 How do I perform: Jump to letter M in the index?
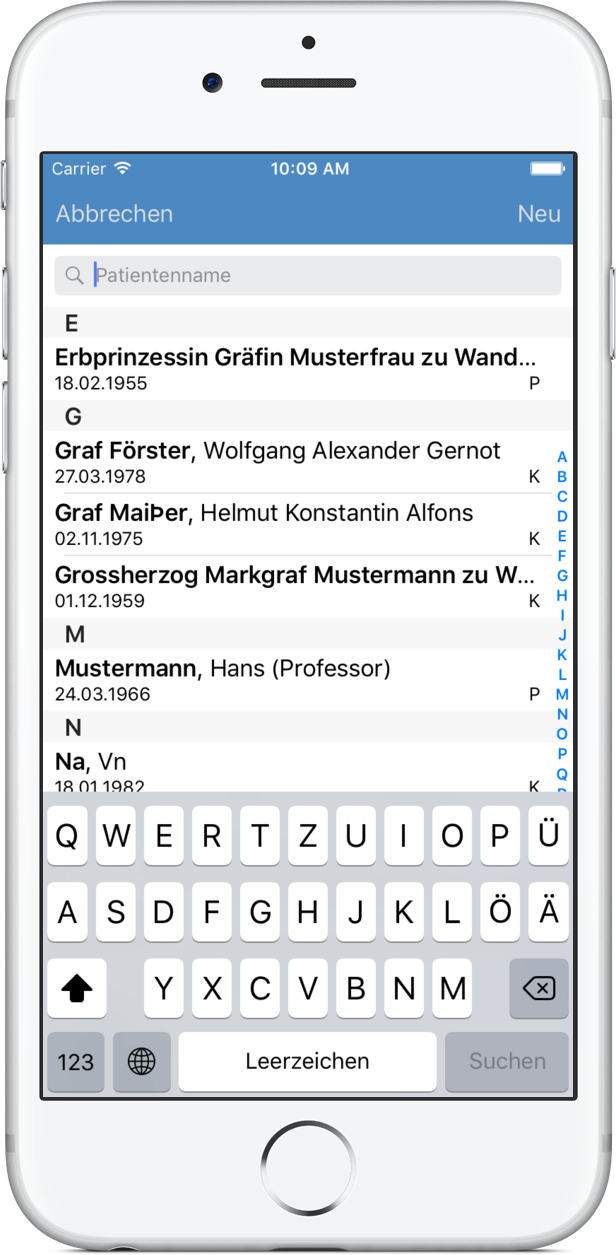(562, 694)
